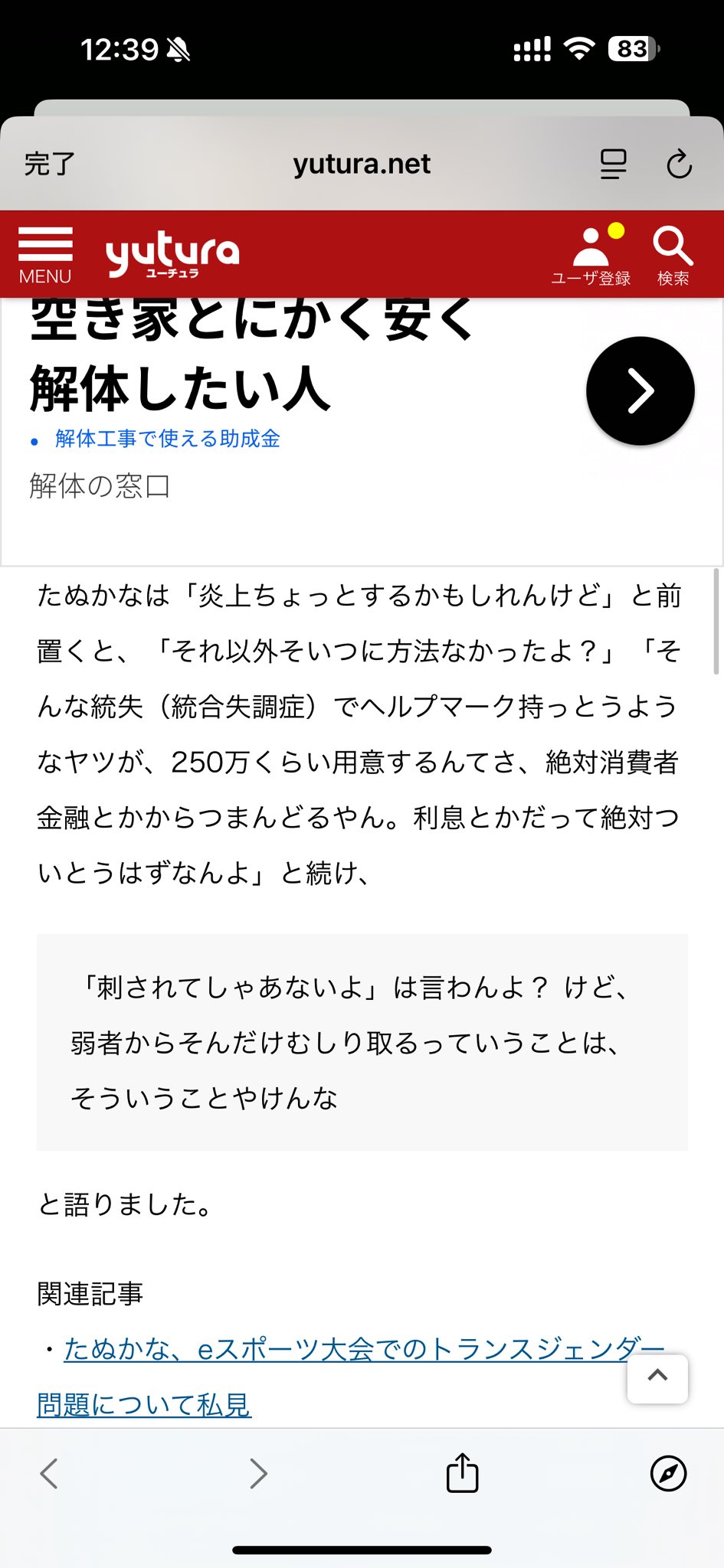Screen dimensions: 724x1568
Task: Tap the black arrow button on ad
Action: click(640, 390)
